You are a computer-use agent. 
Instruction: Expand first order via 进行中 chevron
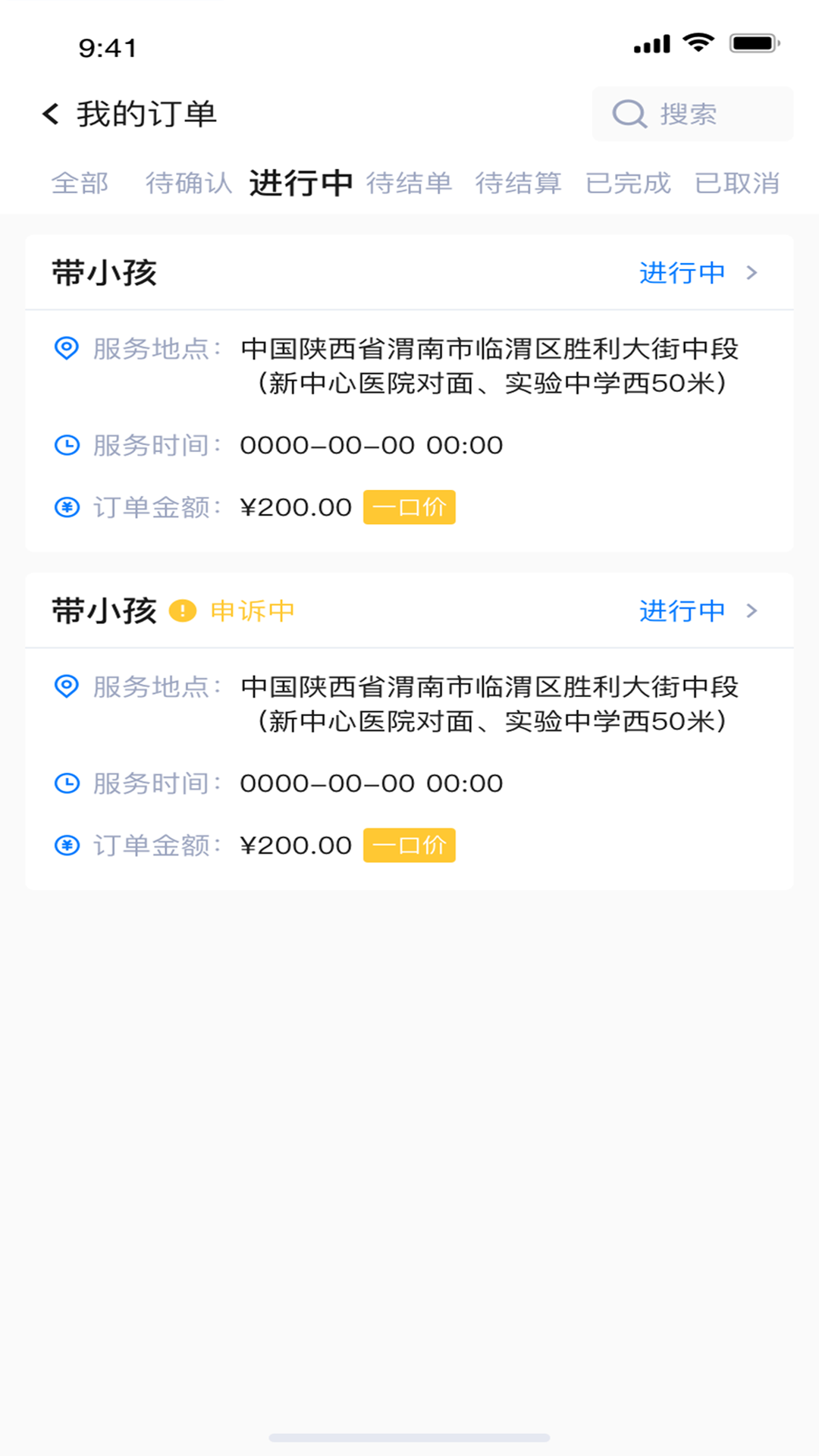point(753,273)
